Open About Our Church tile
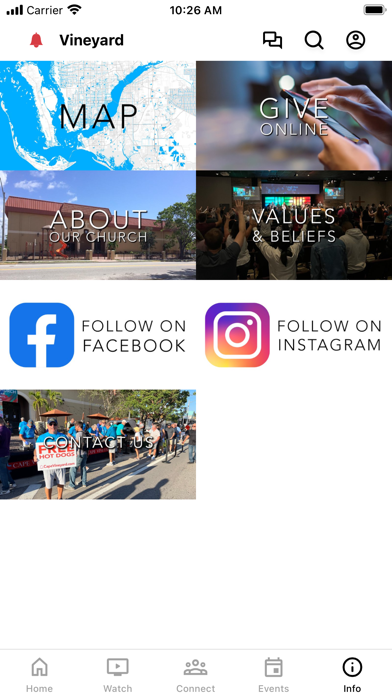This screenshot has width=392, height=696. (98, 225)
